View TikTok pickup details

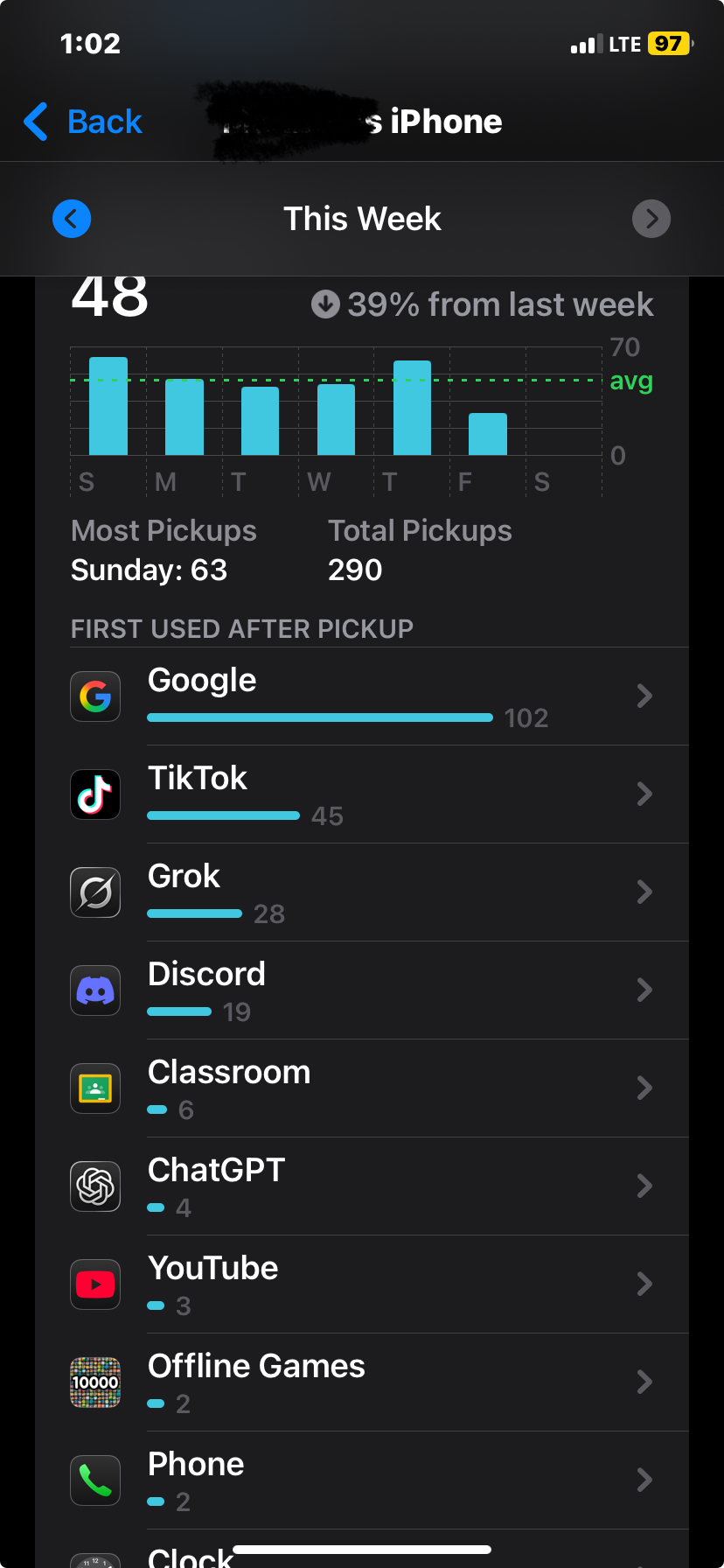(x=376, y=794)
